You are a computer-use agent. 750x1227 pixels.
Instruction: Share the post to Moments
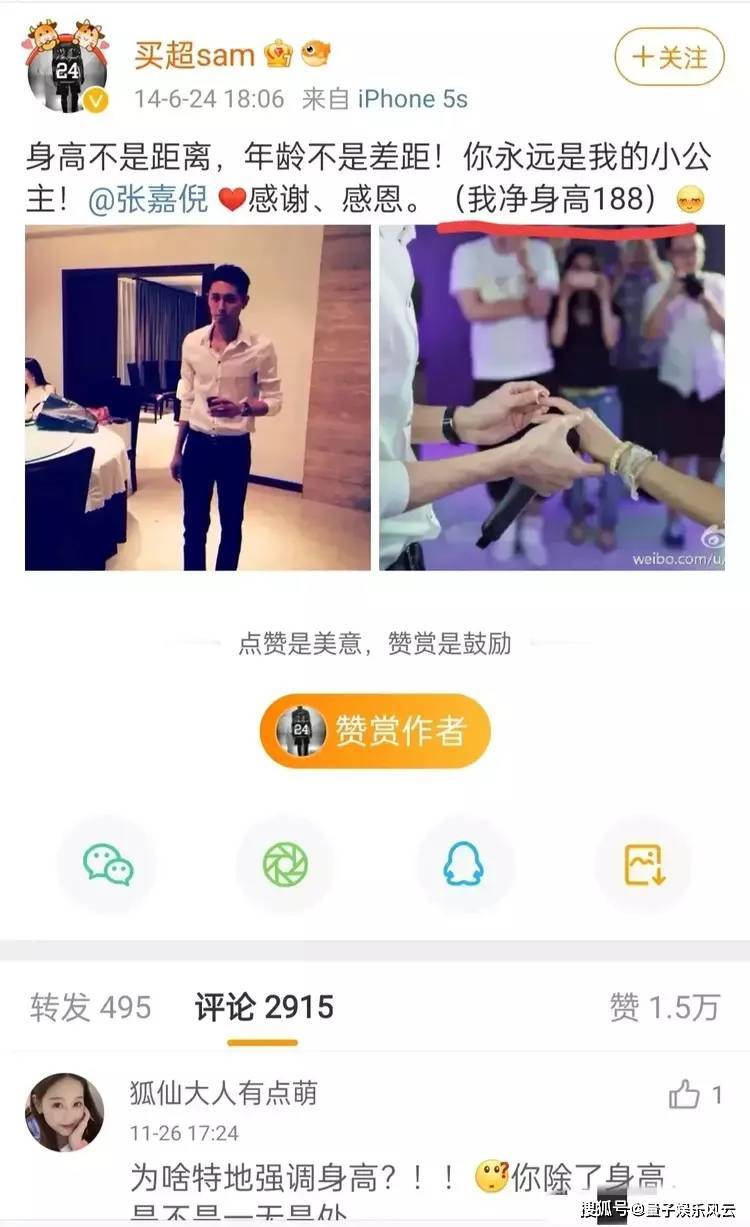click(285, 864)
